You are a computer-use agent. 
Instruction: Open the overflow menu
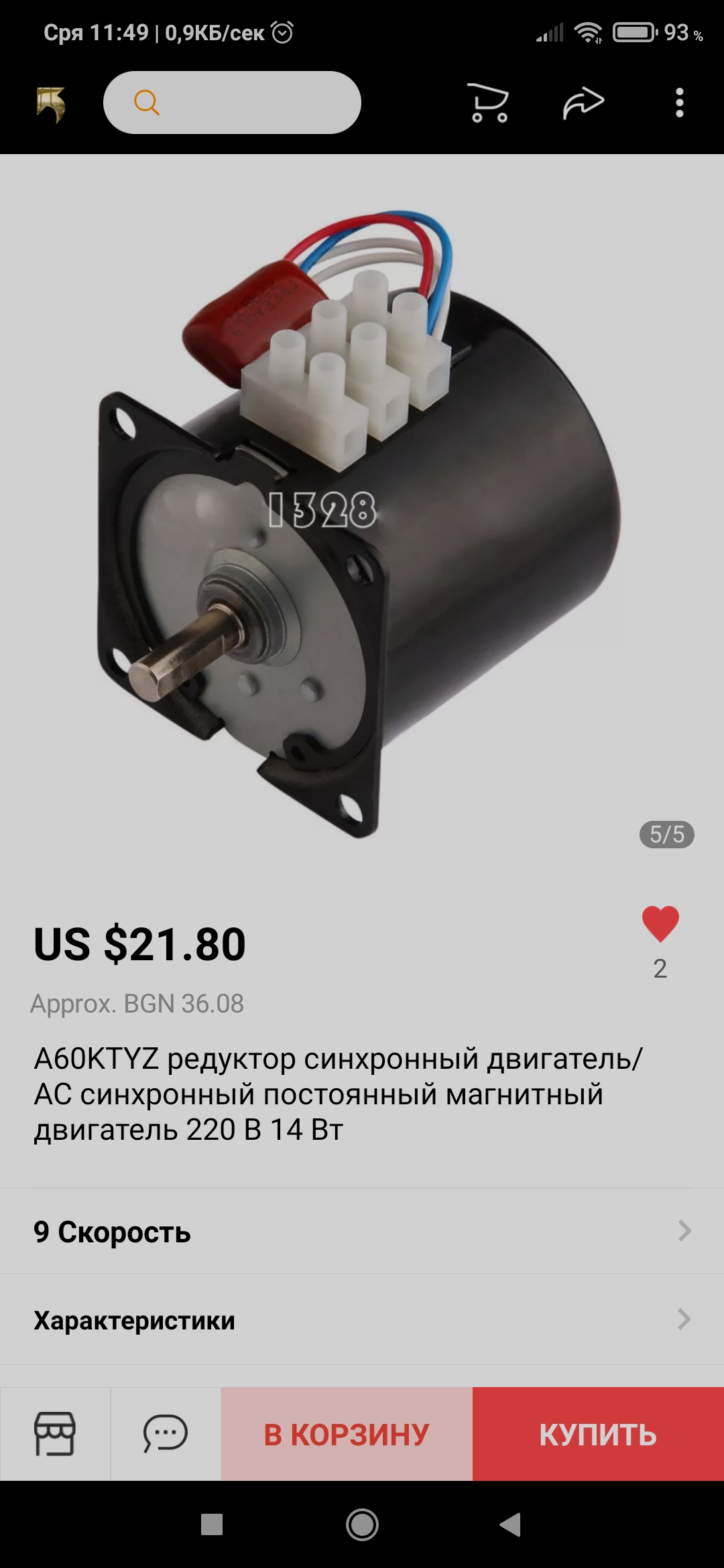coord(679,103)
